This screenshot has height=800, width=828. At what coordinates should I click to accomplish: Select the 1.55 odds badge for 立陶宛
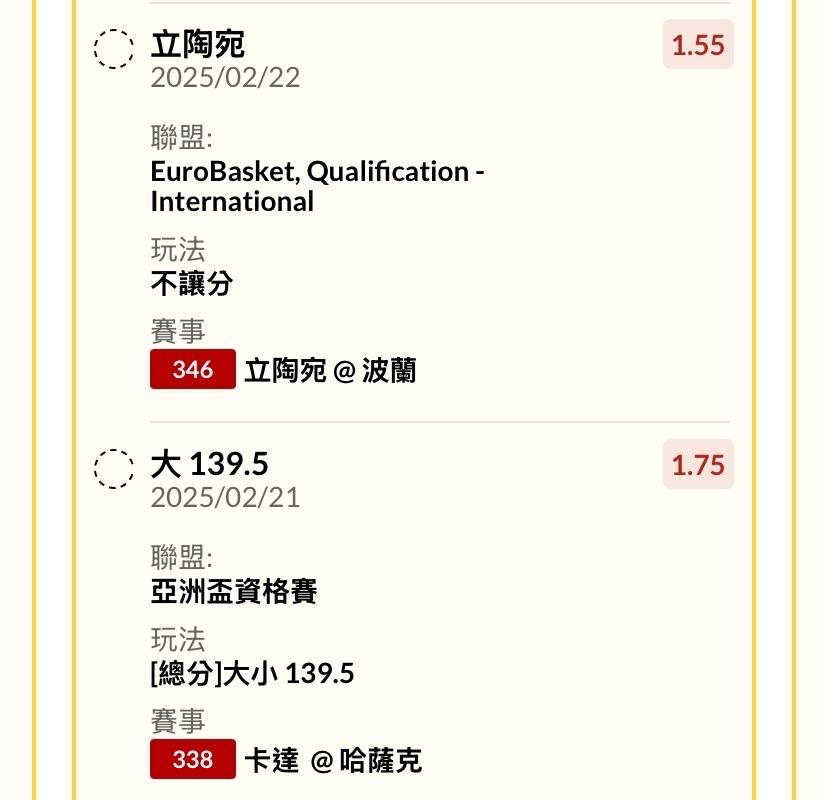(x=697, y=45)
